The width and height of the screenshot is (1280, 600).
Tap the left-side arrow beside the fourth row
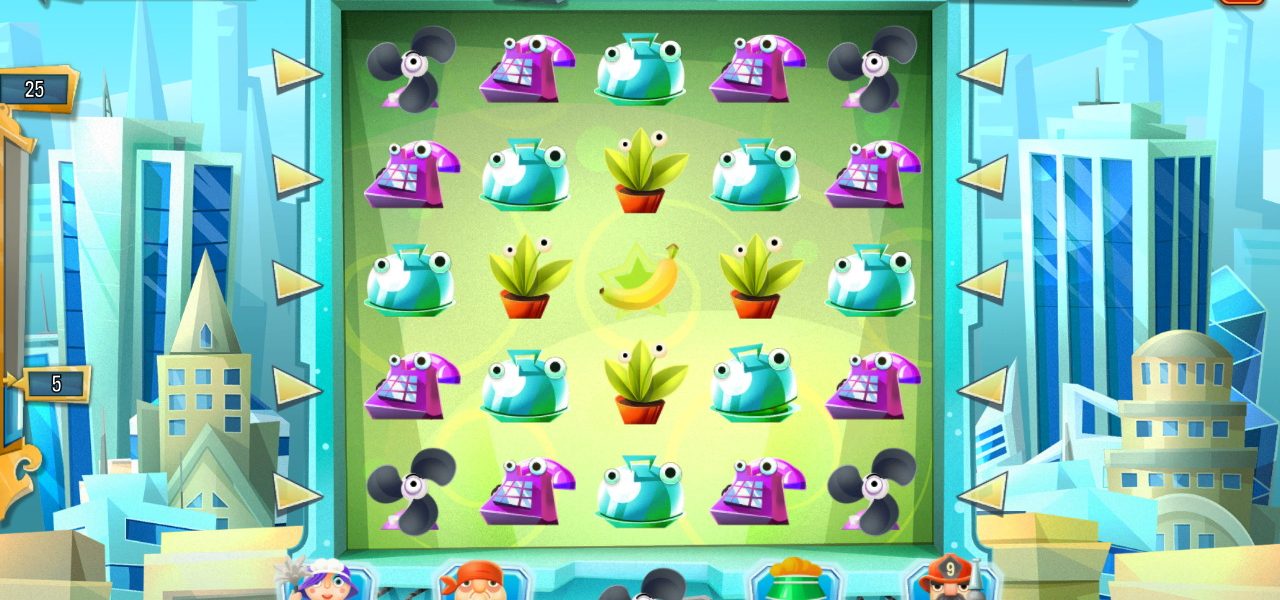pos(297,387)
